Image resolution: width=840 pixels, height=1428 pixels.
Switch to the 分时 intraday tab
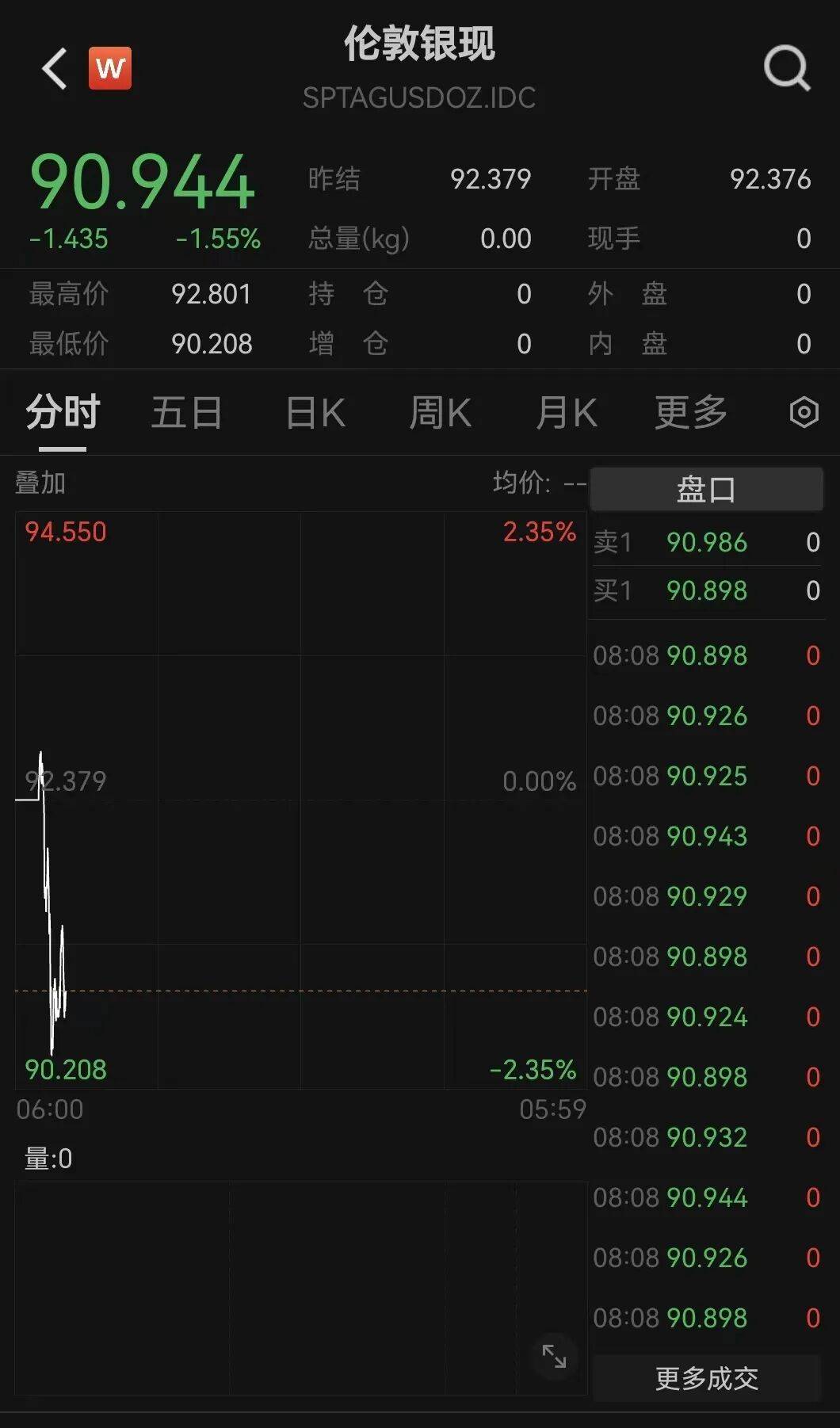(61, 412)
